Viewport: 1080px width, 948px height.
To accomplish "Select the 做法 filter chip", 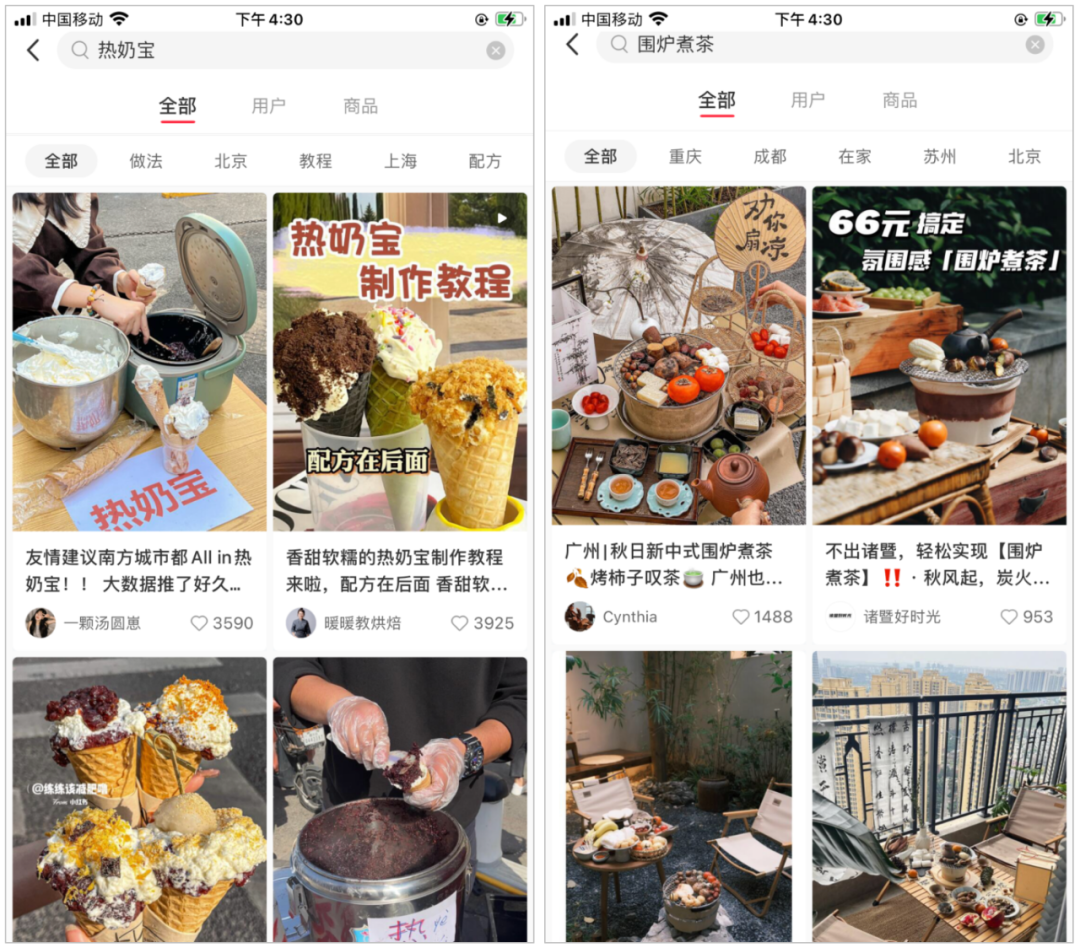I will 146,161.
